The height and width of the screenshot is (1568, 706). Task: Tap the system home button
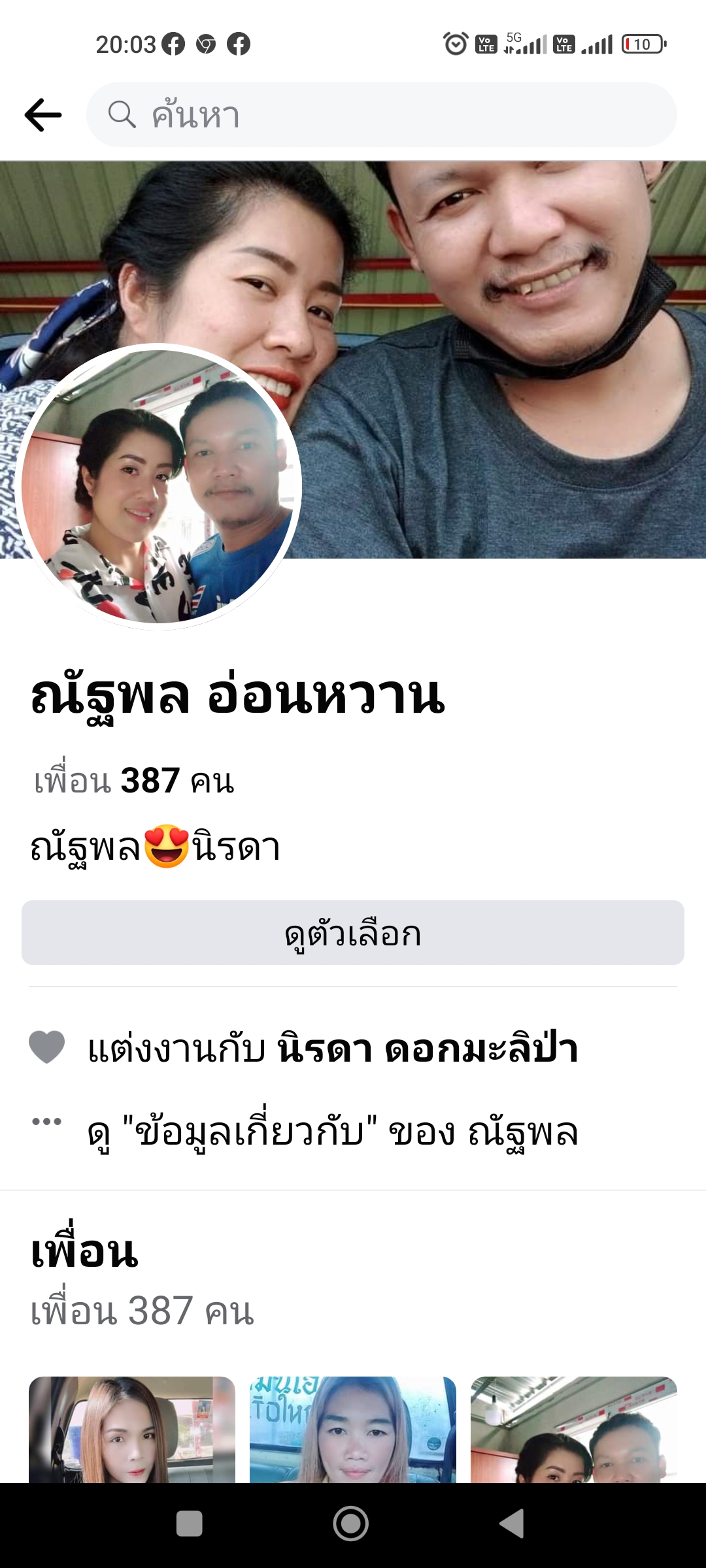click(x=351, y=1524)
